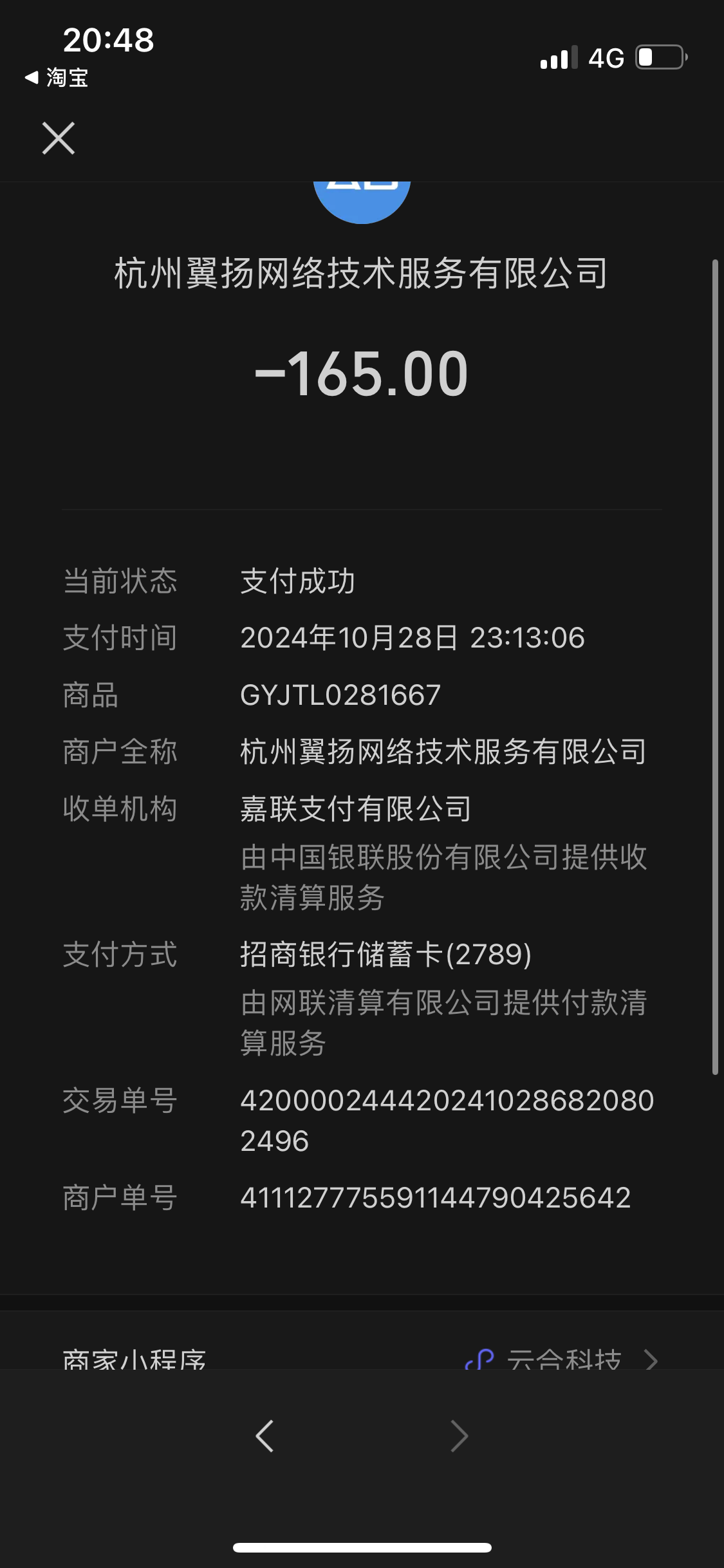Viewport: 724px width, 1568px height.
Task: Close the payment detail page
Action: pos(59,138)
